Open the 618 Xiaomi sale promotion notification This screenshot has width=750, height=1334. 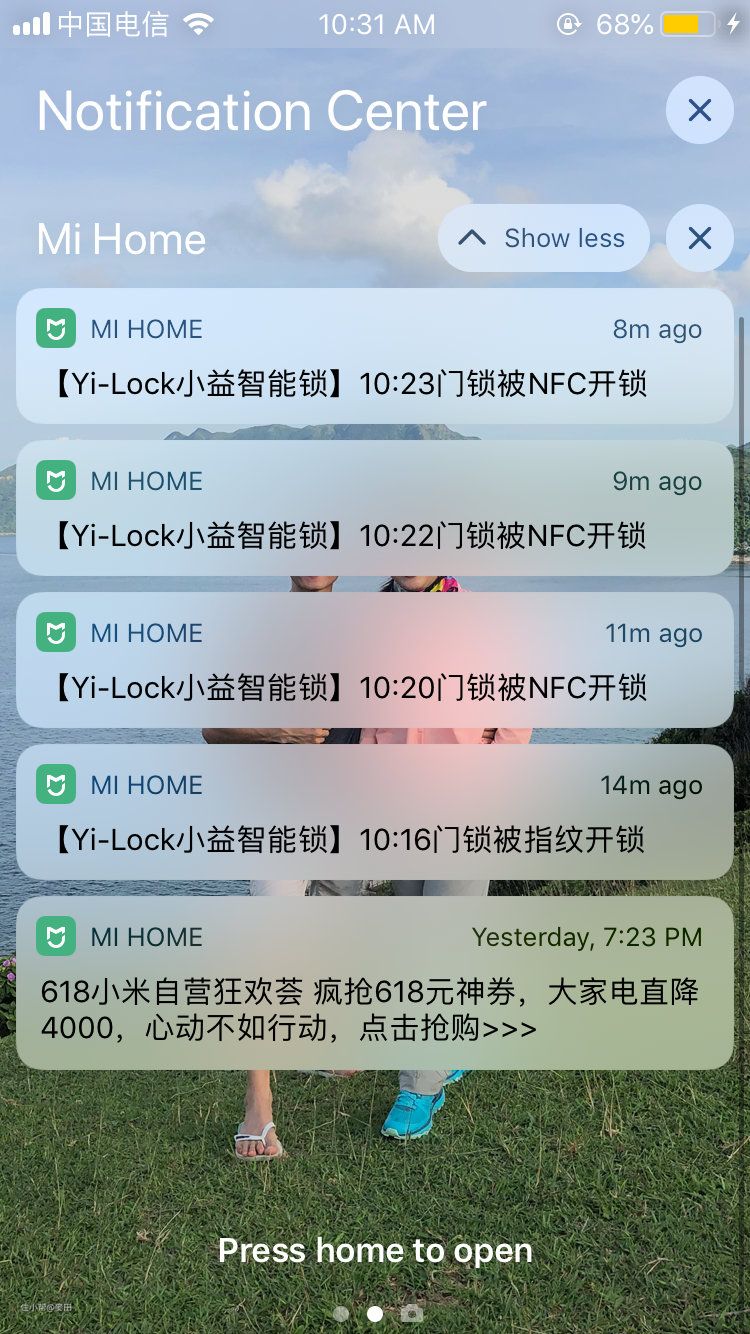coord(374,983)
